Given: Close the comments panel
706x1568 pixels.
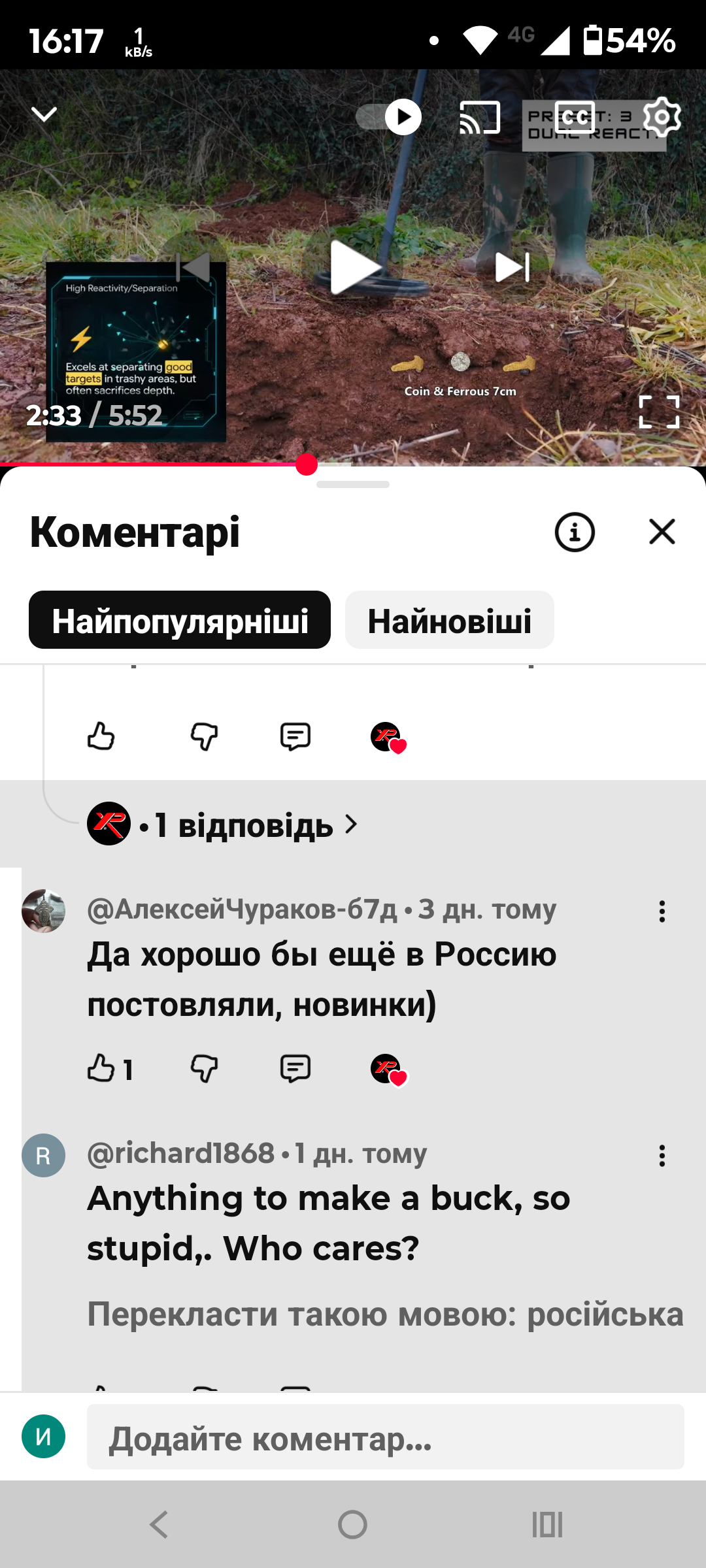Looking at the screenshot, I should click(x=662, y=532).
